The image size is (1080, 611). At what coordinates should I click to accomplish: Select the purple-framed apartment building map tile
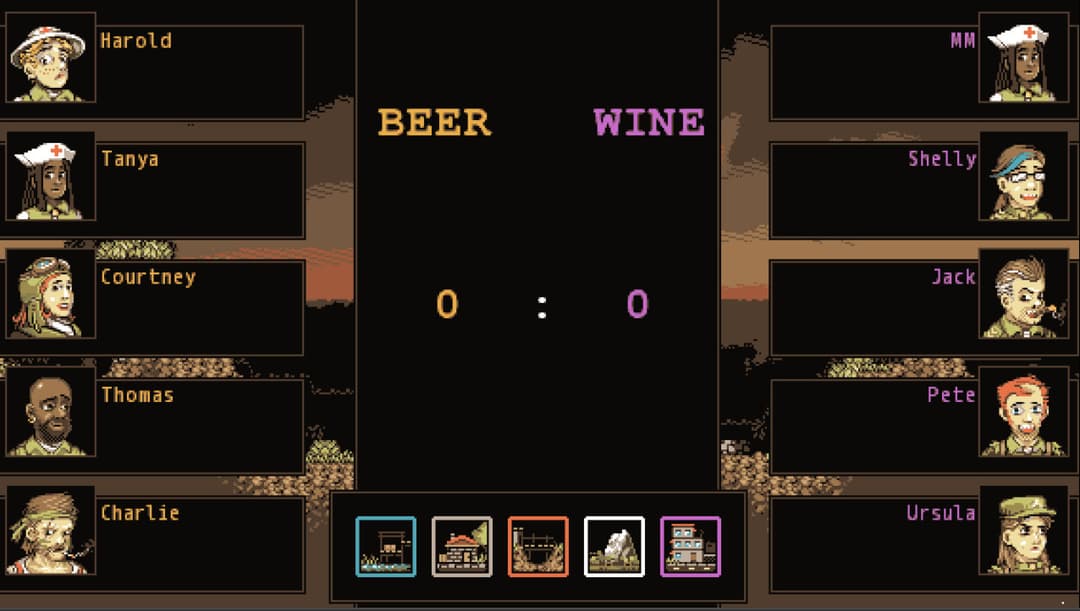tap(690, 546)
